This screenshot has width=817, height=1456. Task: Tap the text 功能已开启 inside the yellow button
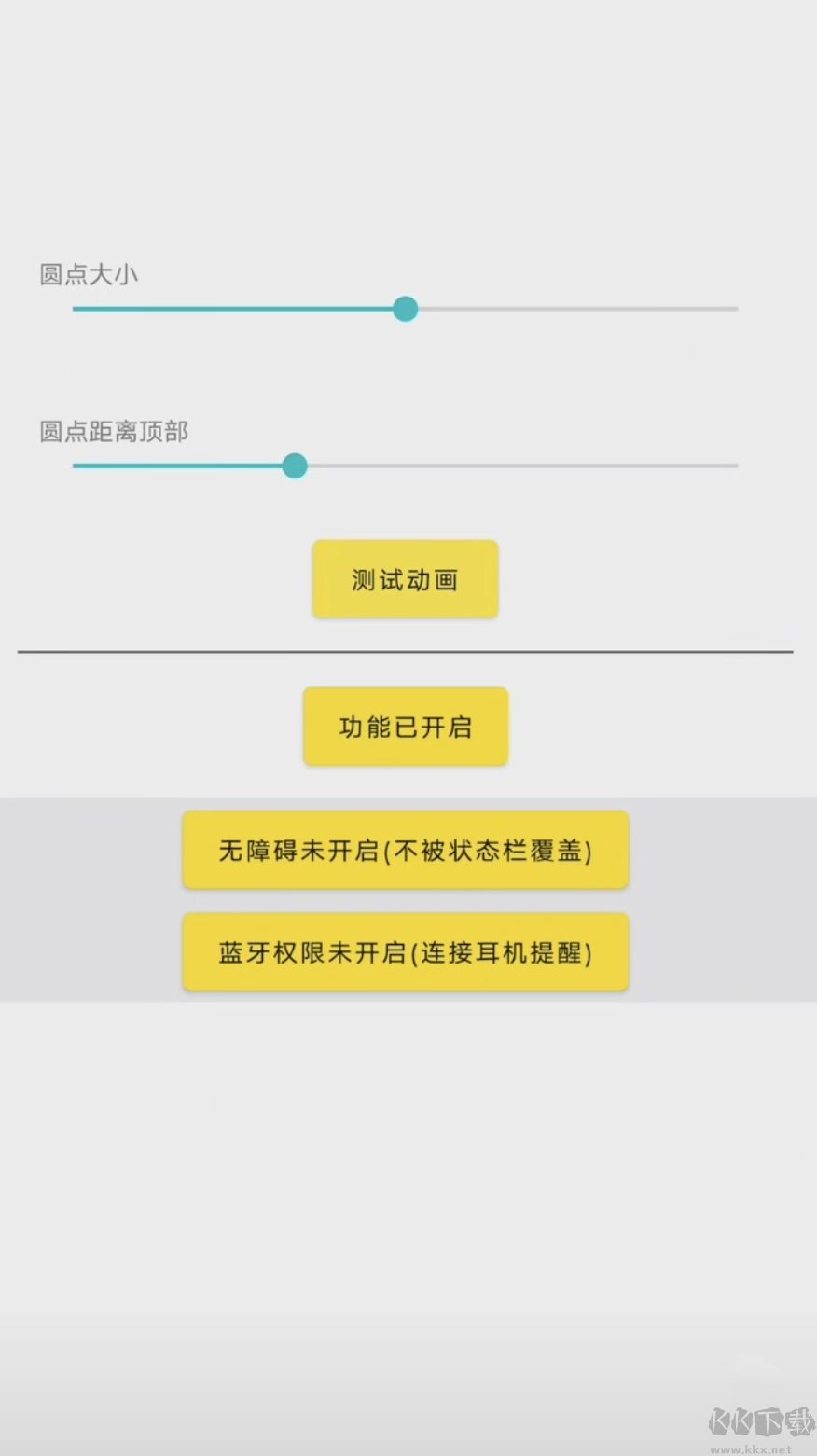click(x=405, y=726)
